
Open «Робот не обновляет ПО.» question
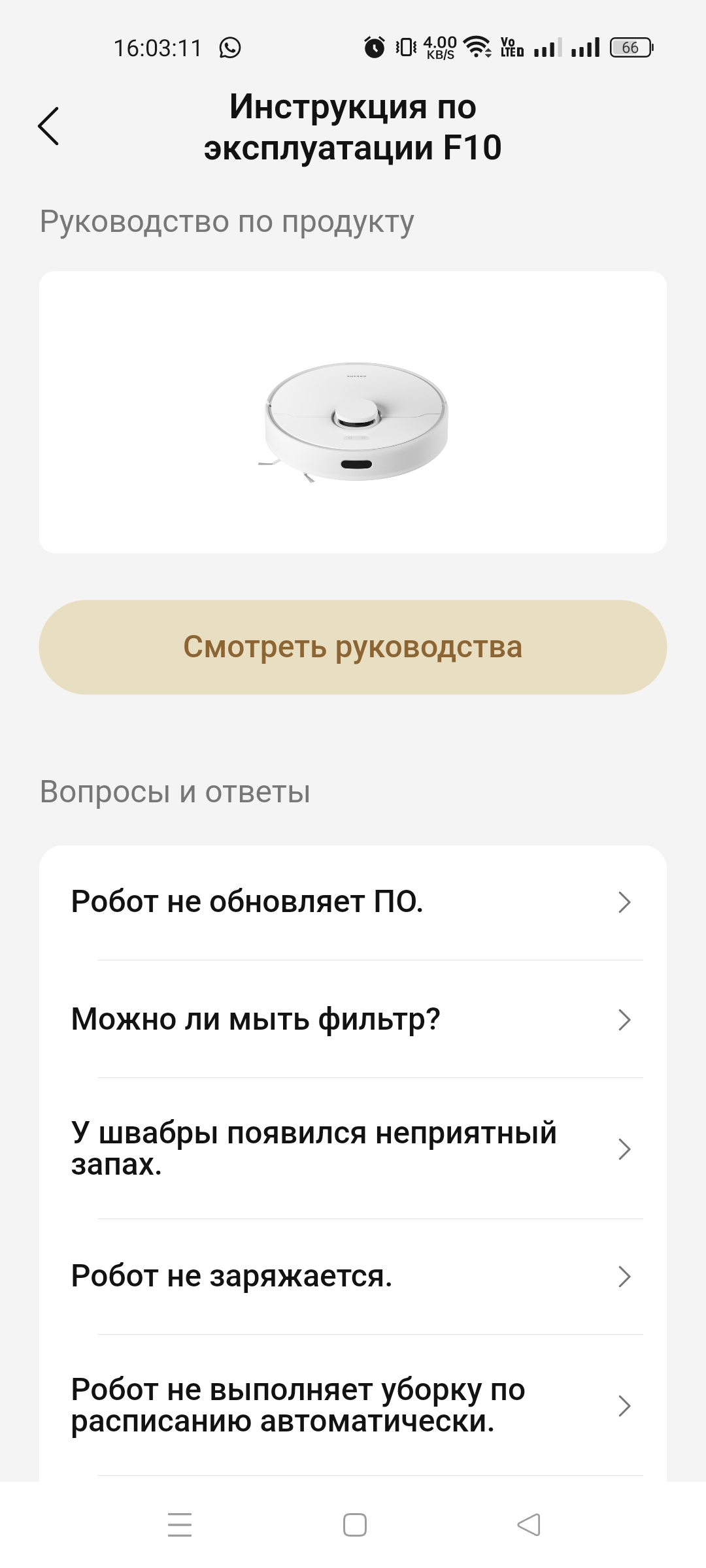click(353, 902)
